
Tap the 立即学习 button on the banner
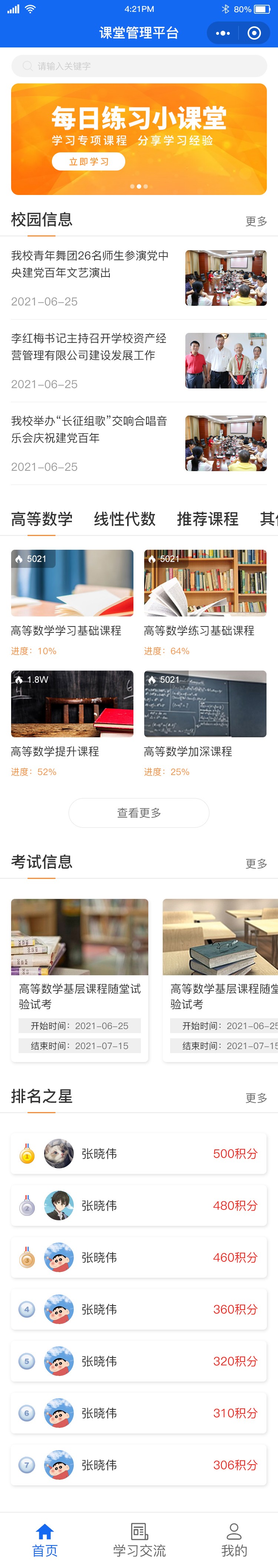pos(88,161)
